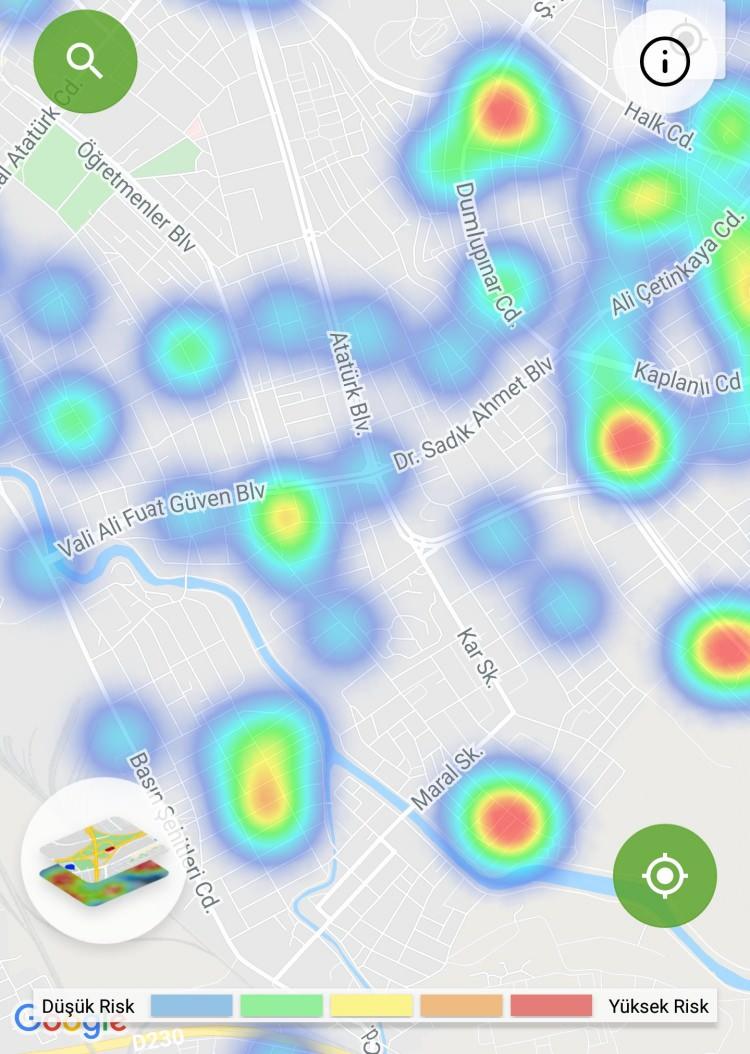Image resolution: width=750 pixels, height=1054 pixels.
Task: Center map on my location
Action: [665, 875]
